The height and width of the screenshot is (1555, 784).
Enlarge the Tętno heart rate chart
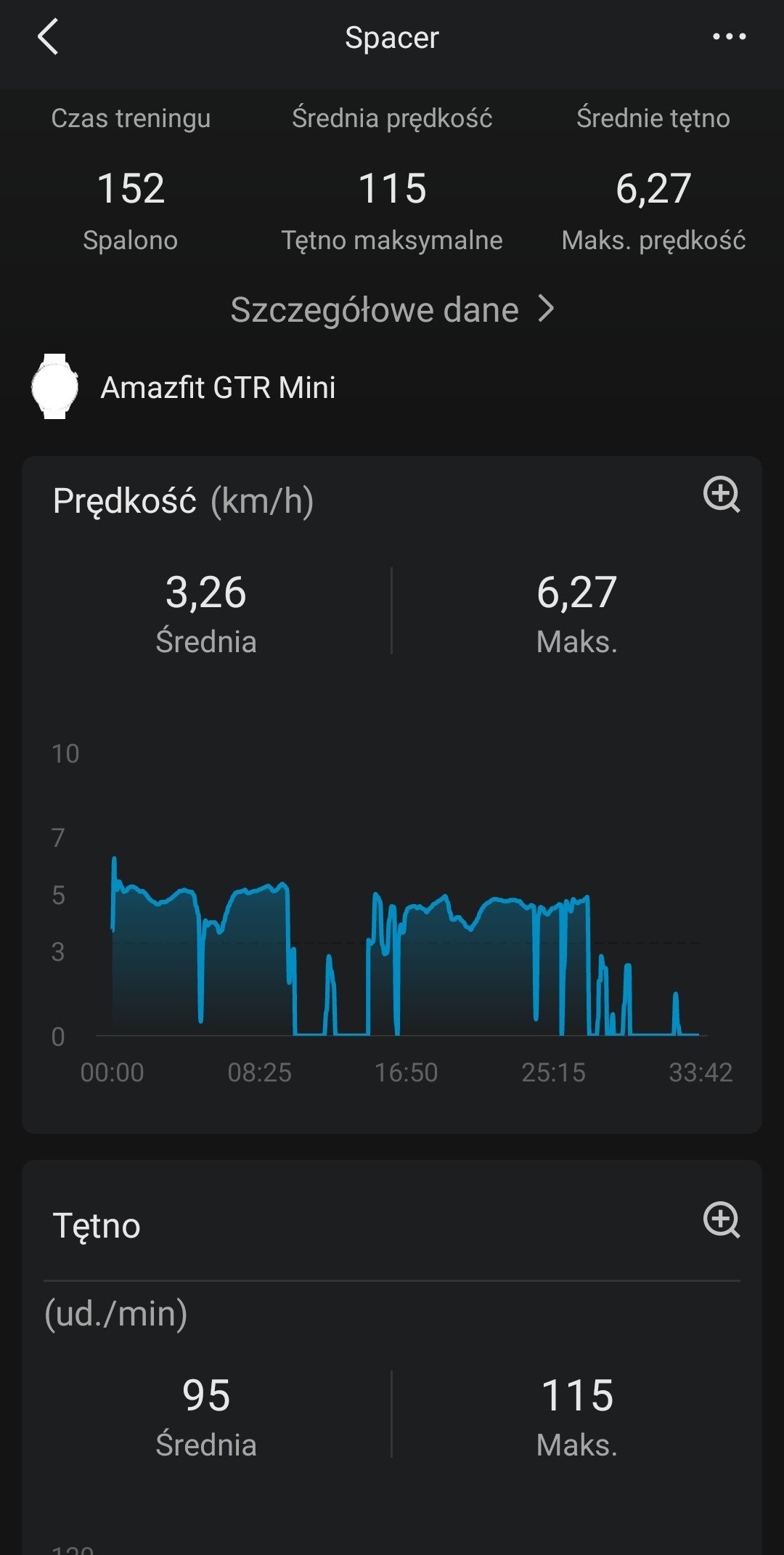click(722, 1219)
